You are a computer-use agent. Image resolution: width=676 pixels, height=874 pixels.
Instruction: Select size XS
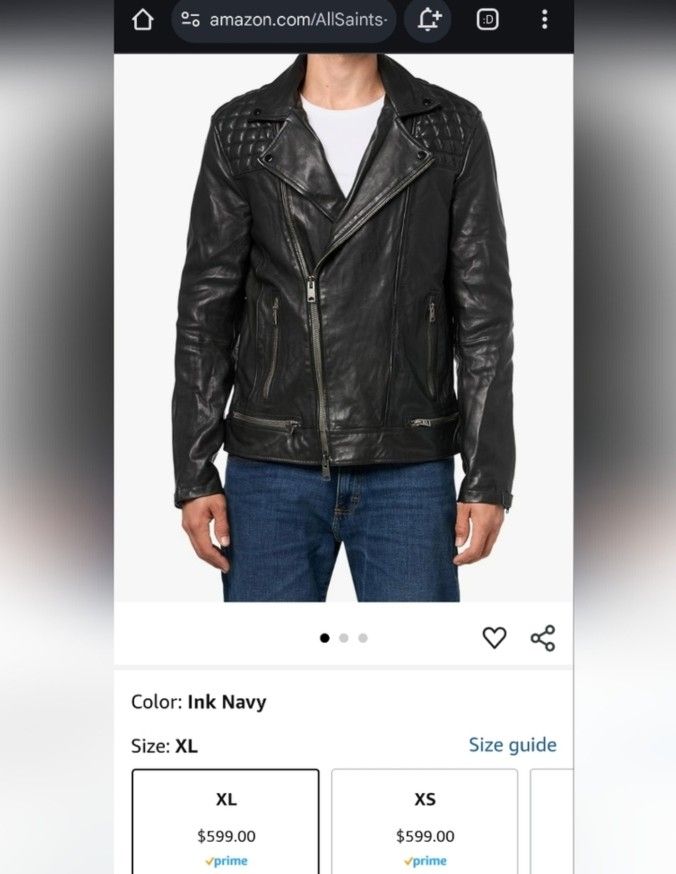(x=424, y=819)
